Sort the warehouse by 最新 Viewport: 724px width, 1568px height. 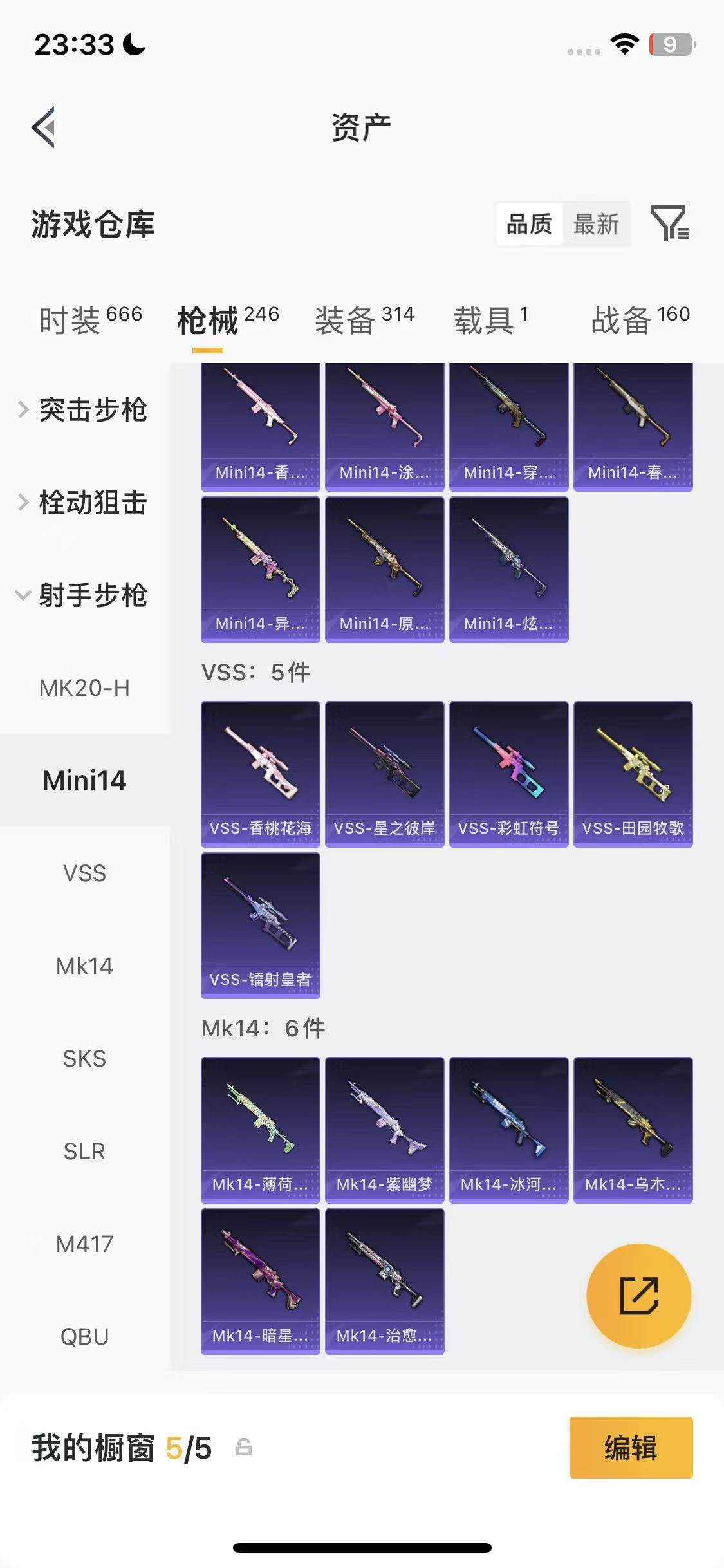[x=596, y=225]
